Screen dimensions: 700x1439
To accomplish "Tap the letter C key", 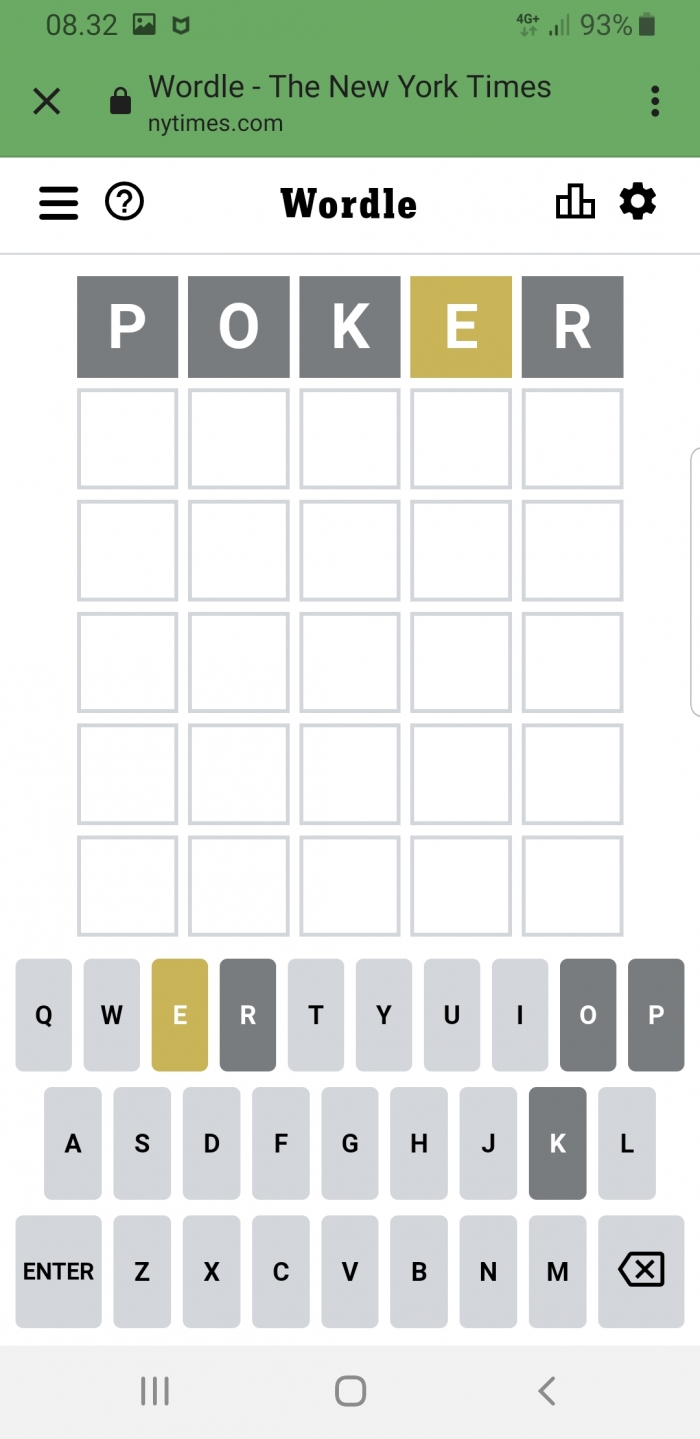I will click(x=281, y=1271).
